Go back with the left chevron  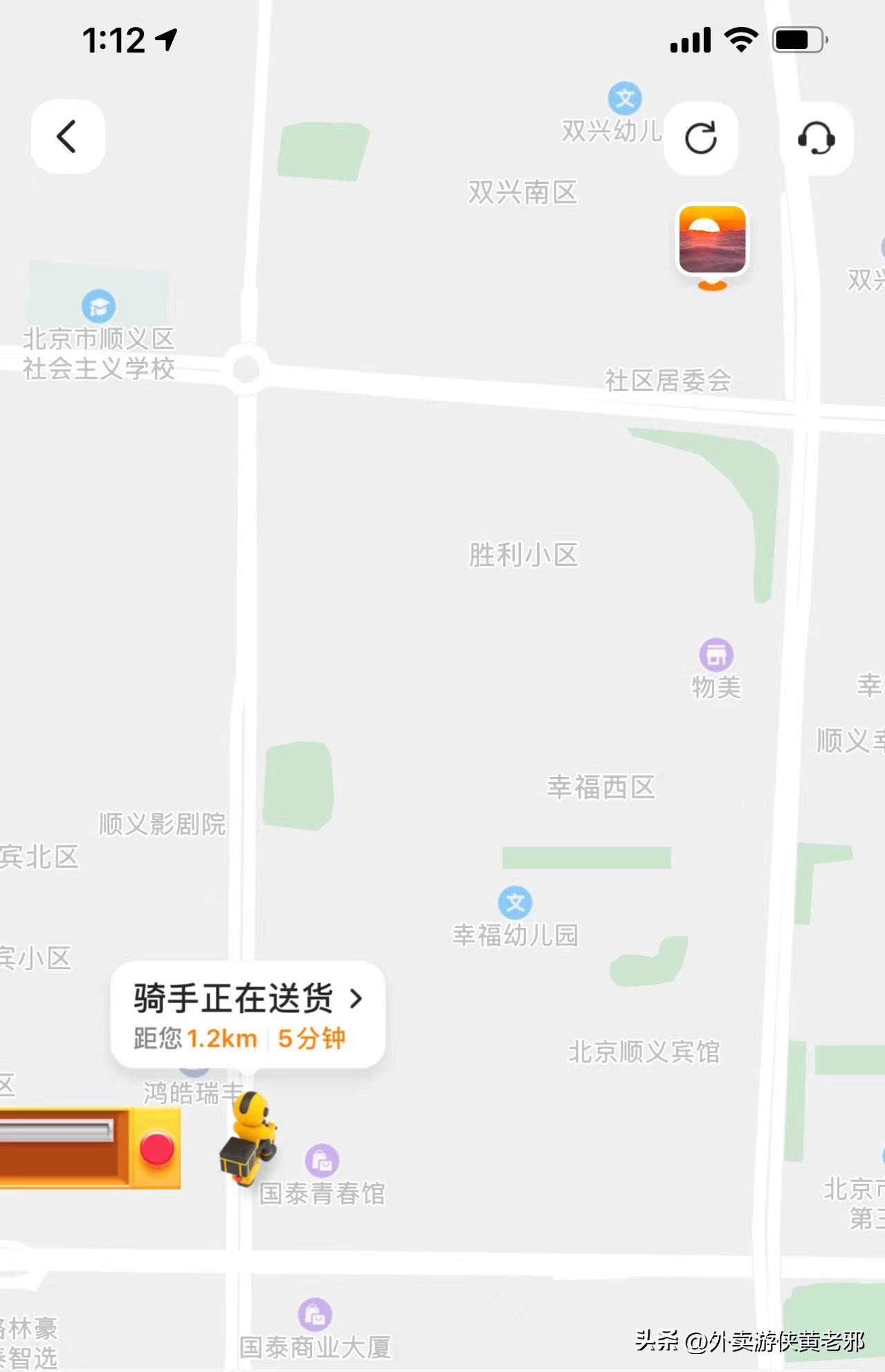67,137
